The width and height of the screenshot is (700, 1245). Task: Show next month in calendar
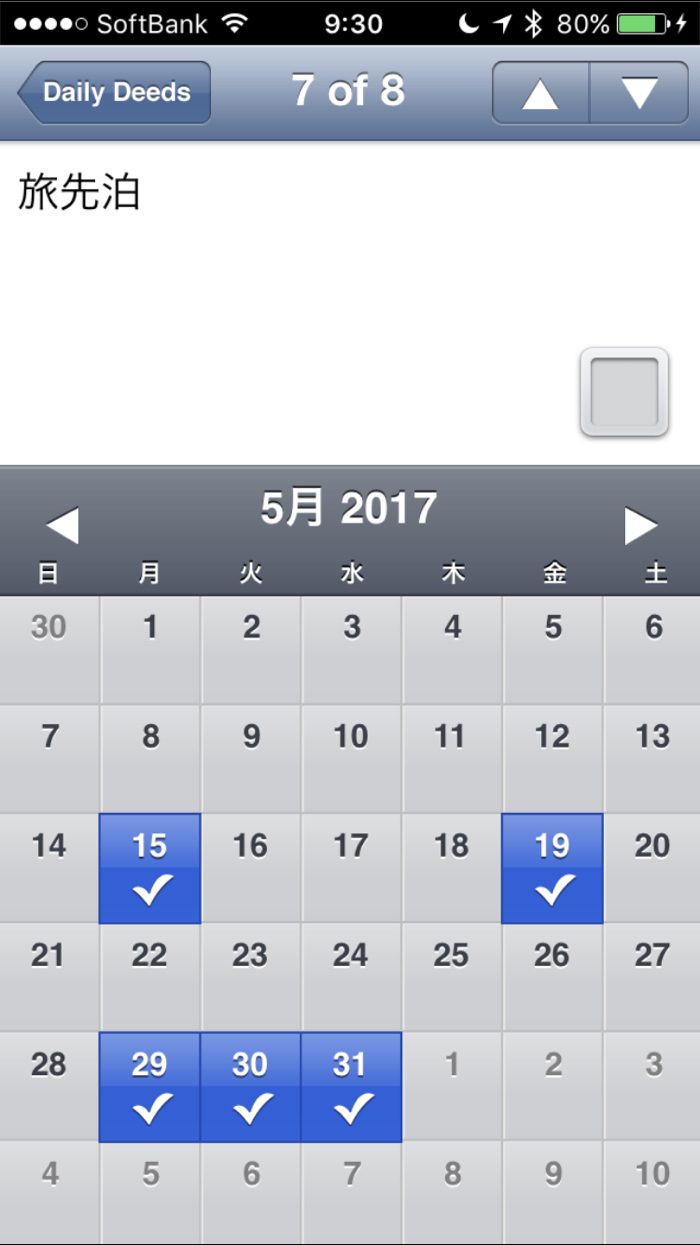point(640,526)
